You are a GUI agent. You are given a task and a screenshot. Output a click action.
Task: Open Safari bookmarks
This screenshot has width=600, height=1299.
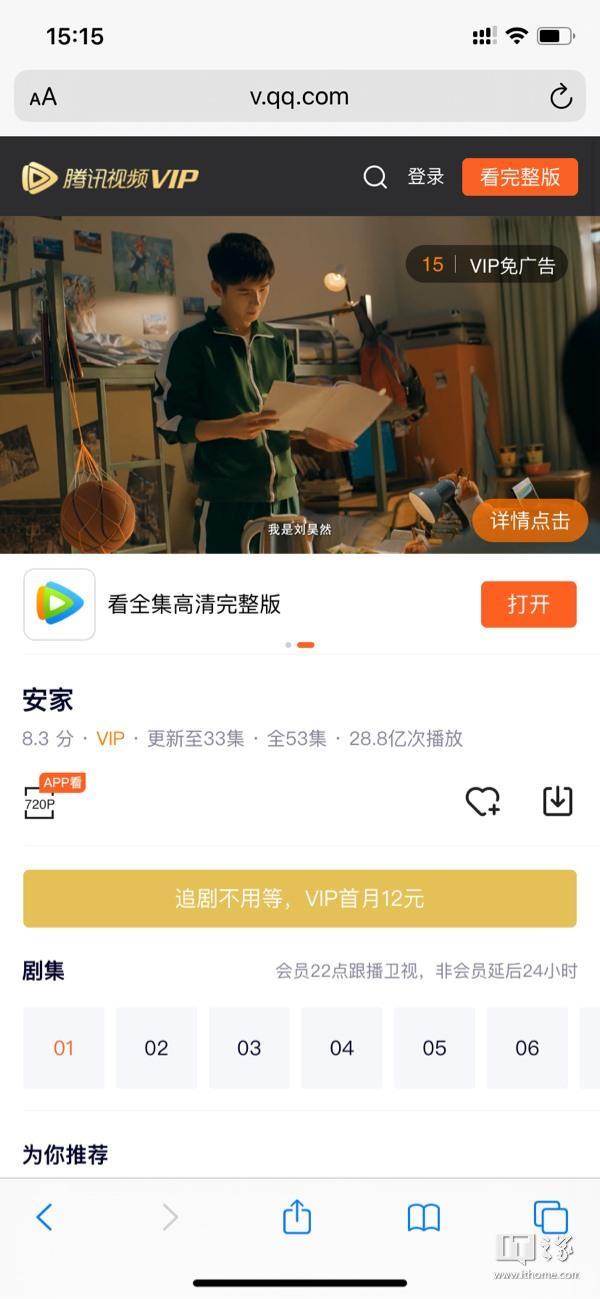point(424,1217)
